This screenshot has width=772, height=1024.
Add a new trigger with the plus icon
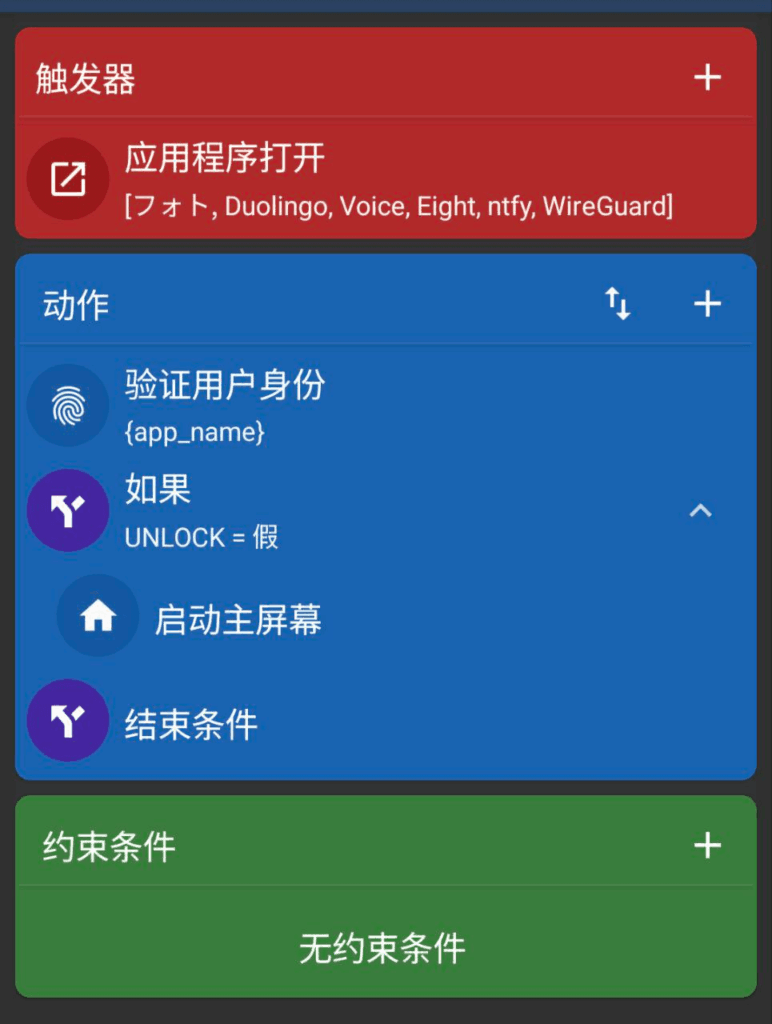pos(707,77)
